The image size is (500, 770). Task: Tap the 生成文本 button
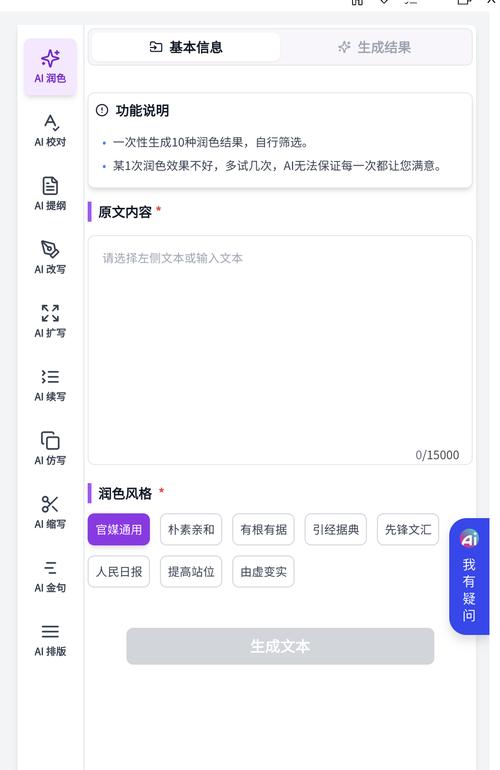pos(280,646)
